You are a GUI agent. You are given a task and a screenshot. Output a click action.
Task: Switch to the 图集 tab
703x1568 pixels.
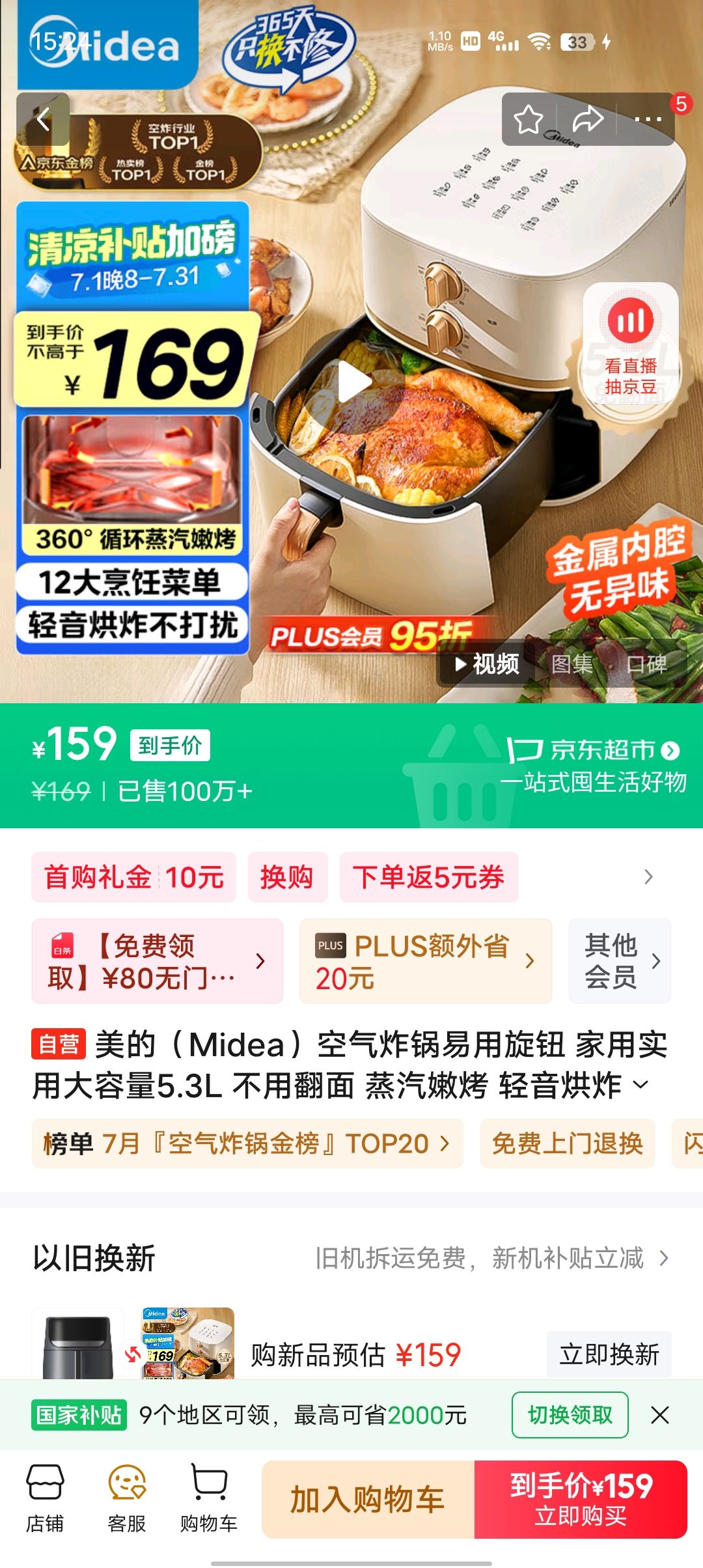(x=572, y=664)
